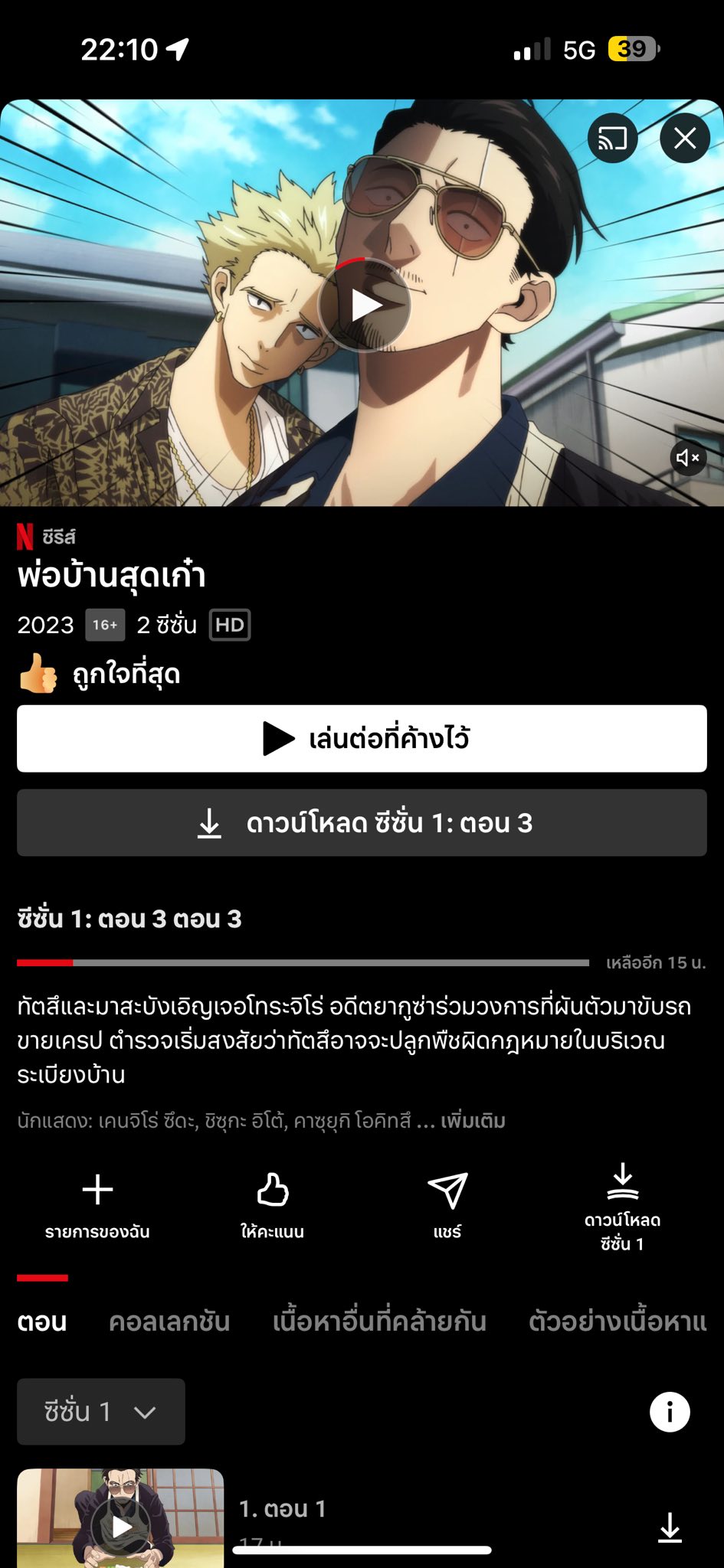Close the title details page

click(x=684, y=139)
